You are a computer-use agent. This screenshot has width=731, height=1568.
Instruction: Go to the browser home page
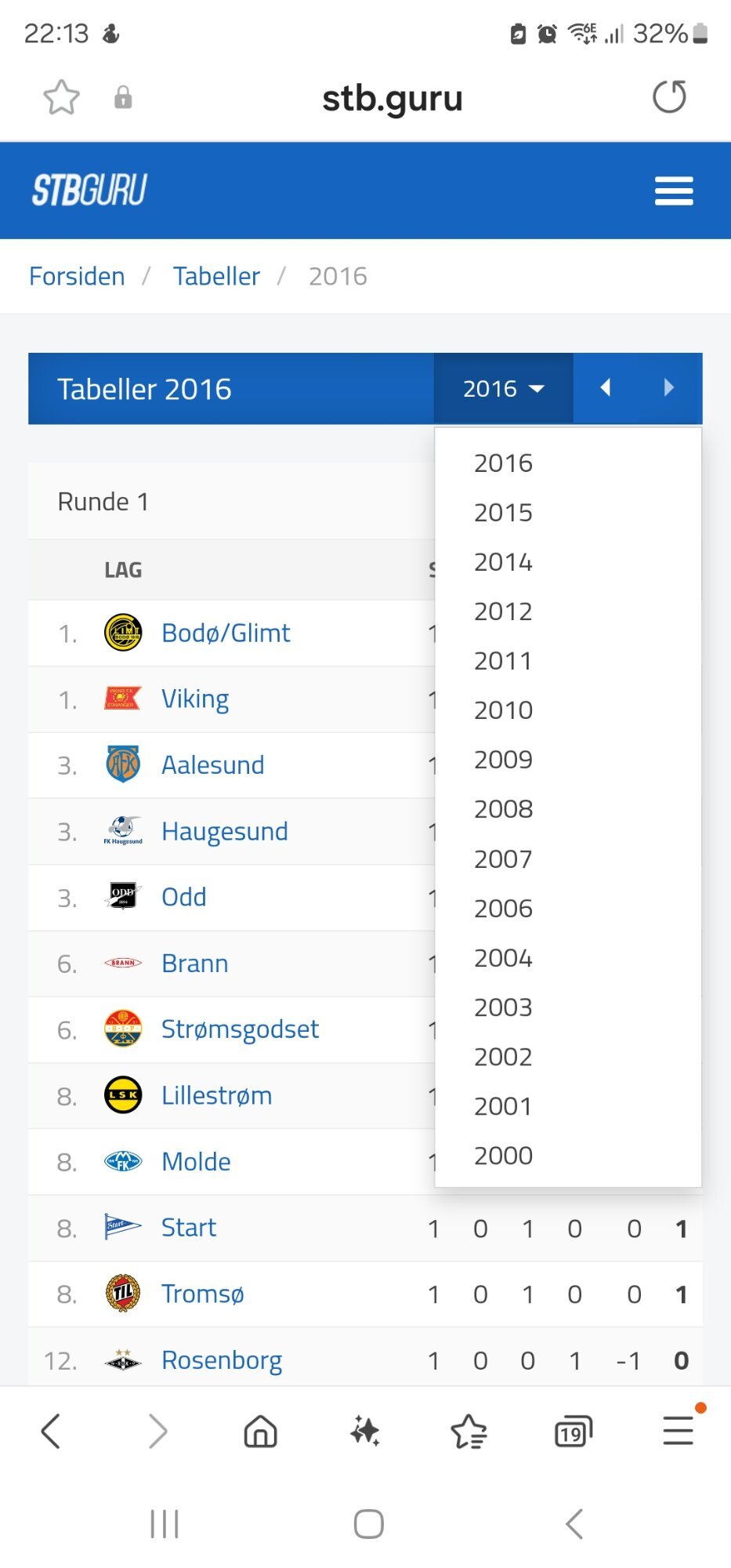coord(260,1432)
